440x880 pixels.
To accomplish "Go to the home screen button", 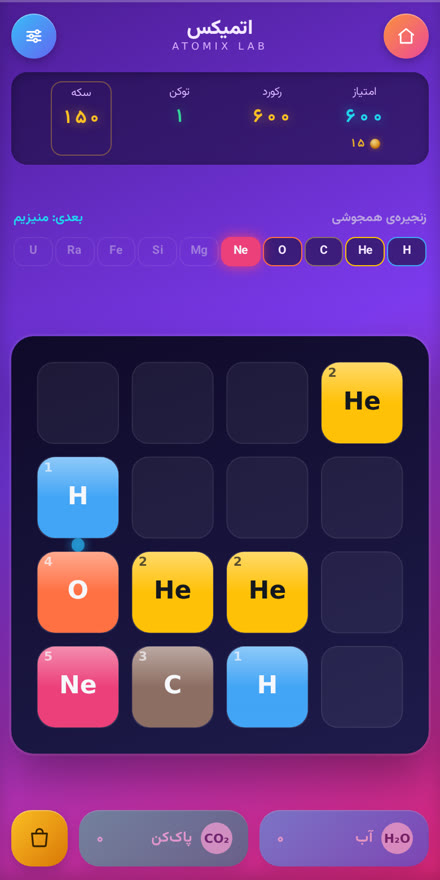I will (x=406, y=36).
